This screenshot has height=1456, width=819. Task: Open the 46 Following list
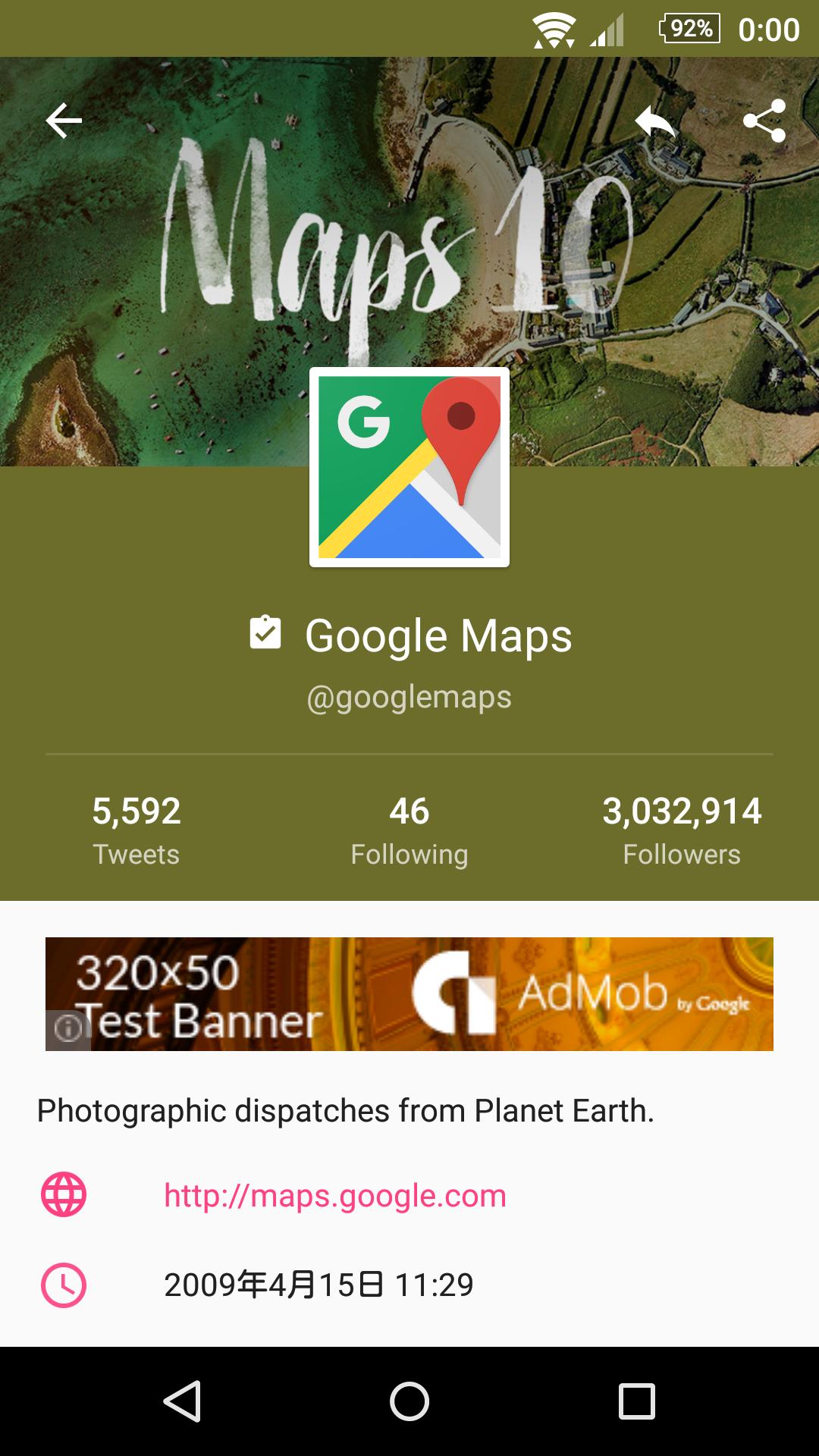pyautogui.click(x=409, y=829)
